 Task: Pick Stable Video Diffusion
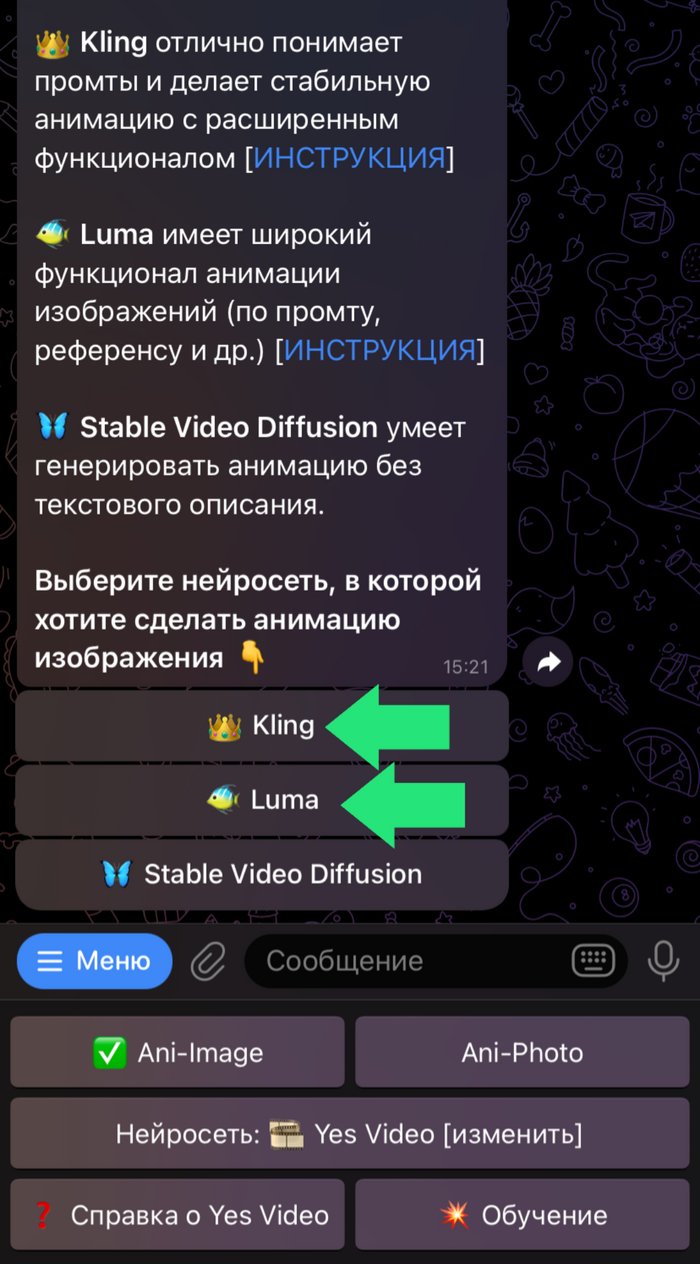click(262, 874)
